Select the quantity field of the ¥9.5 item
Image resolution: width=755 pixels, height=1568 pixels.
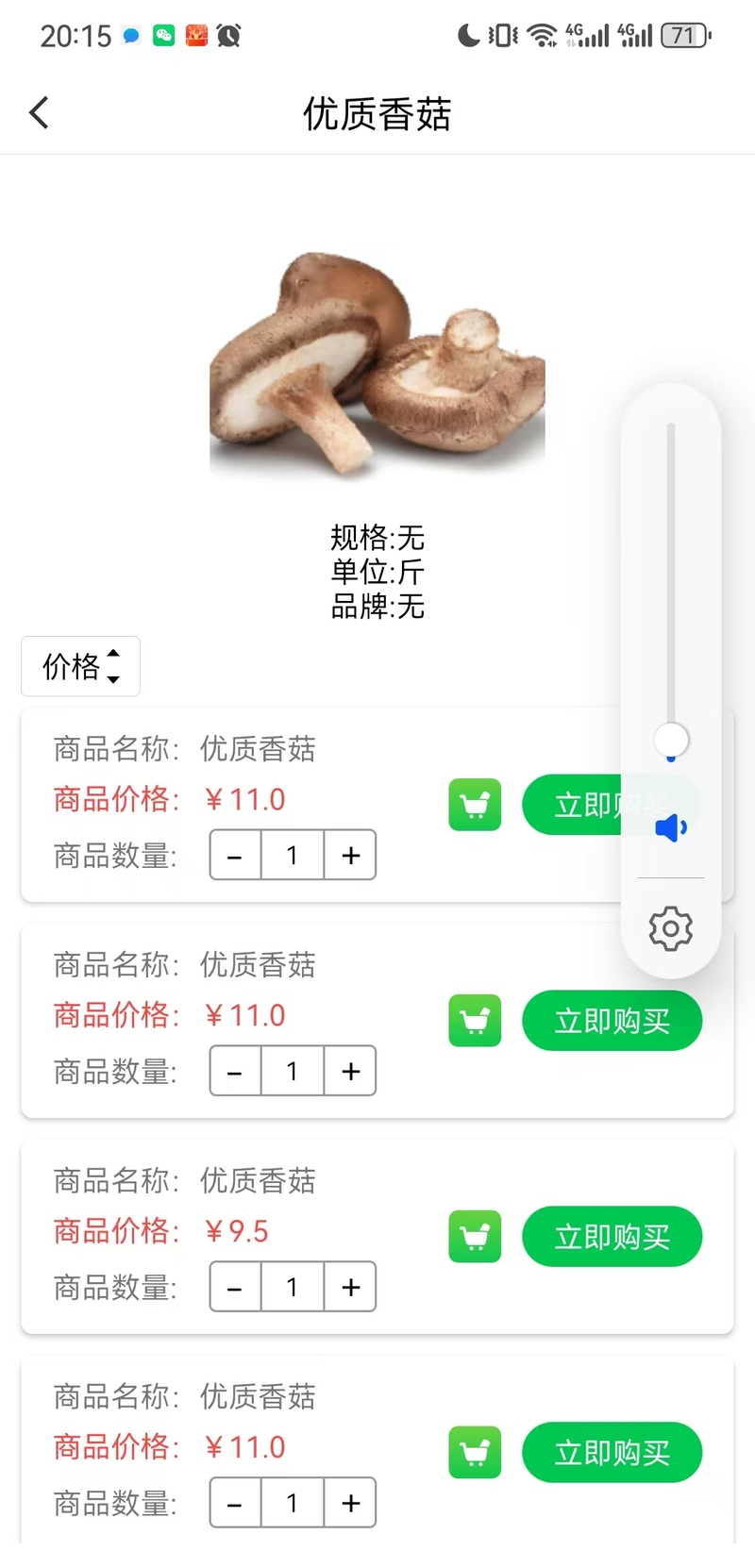point(293,1287)
